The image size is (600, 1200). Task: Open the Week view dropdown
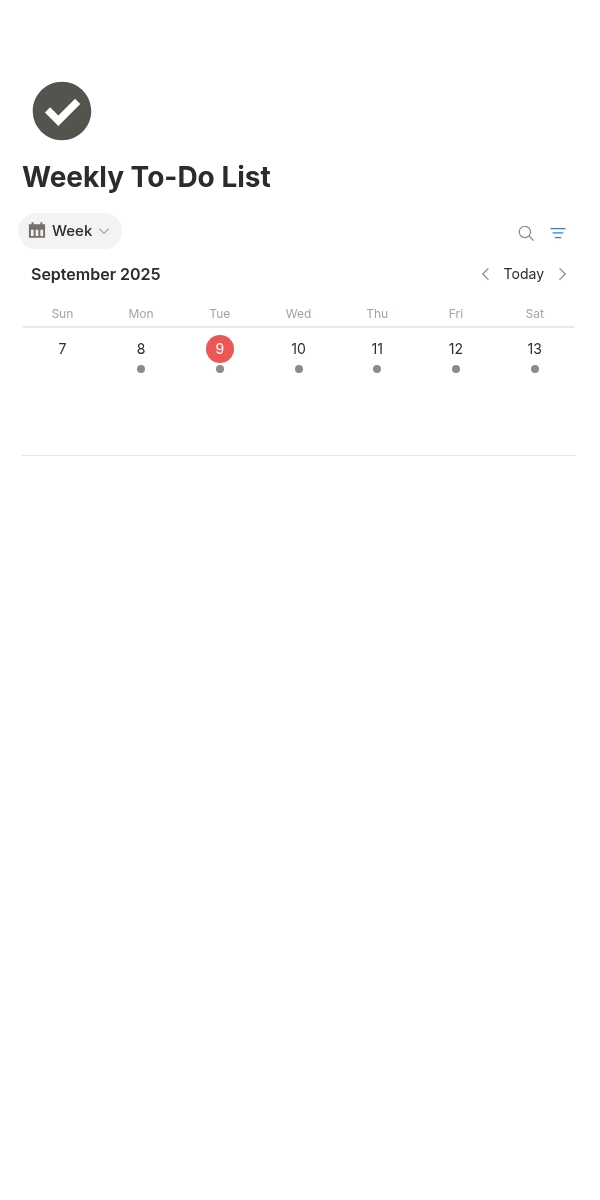70,231
